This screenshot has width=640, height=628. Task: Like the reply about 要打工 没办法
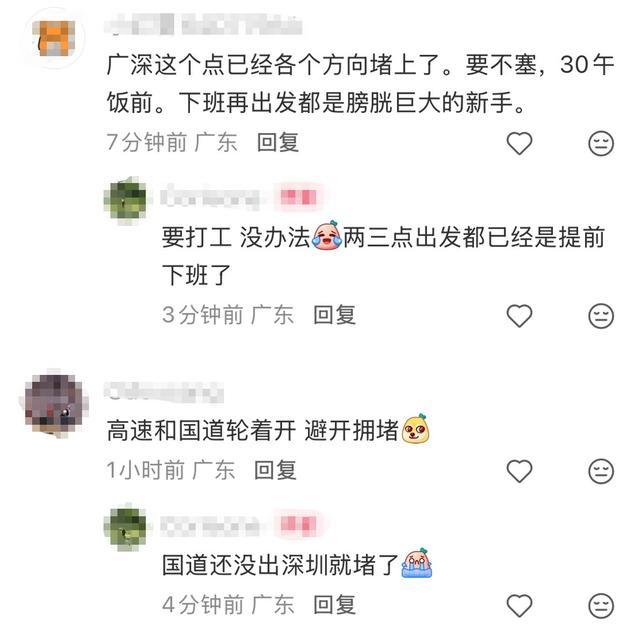519,315
